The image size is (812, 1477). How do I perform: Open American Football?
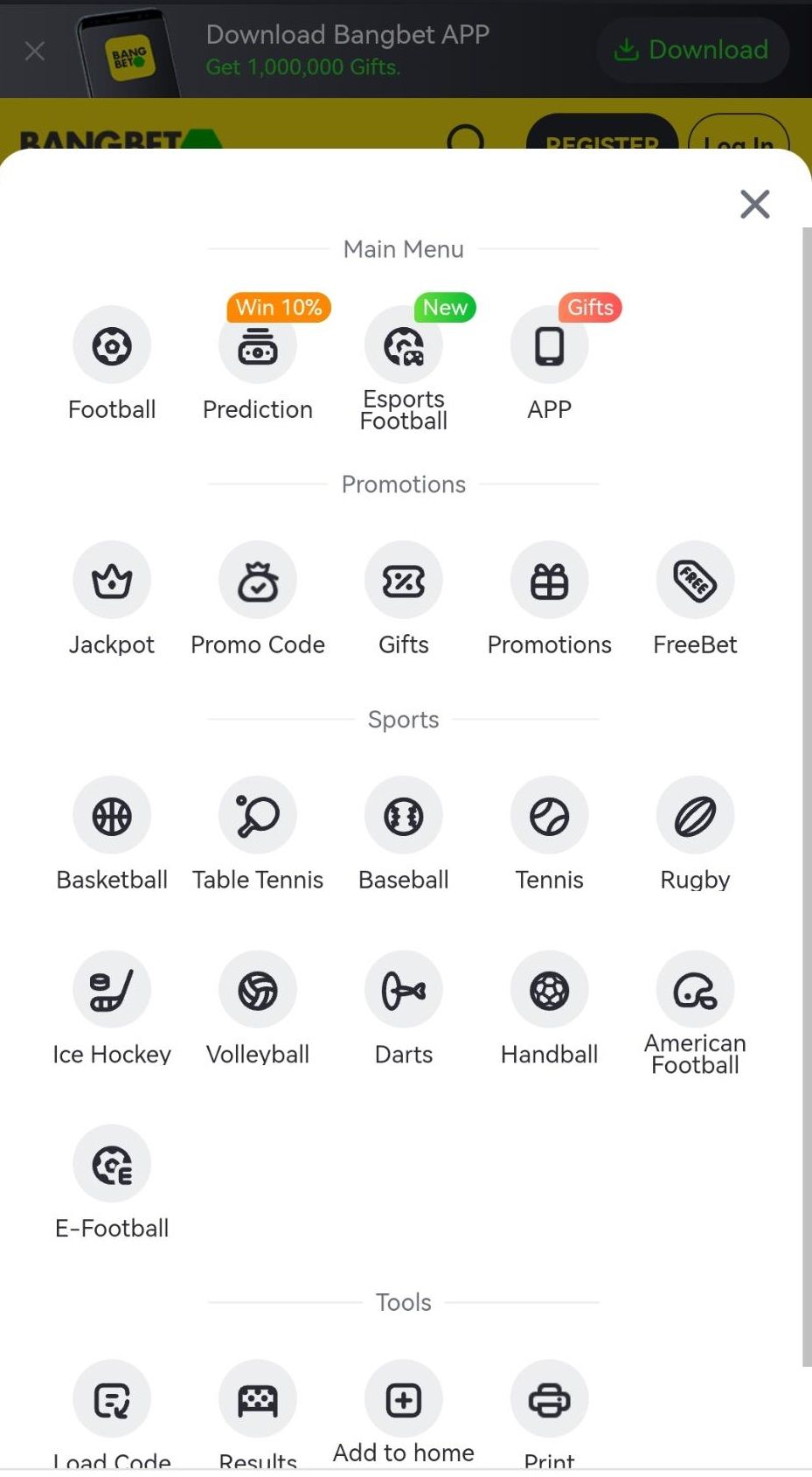click(695, 991)
